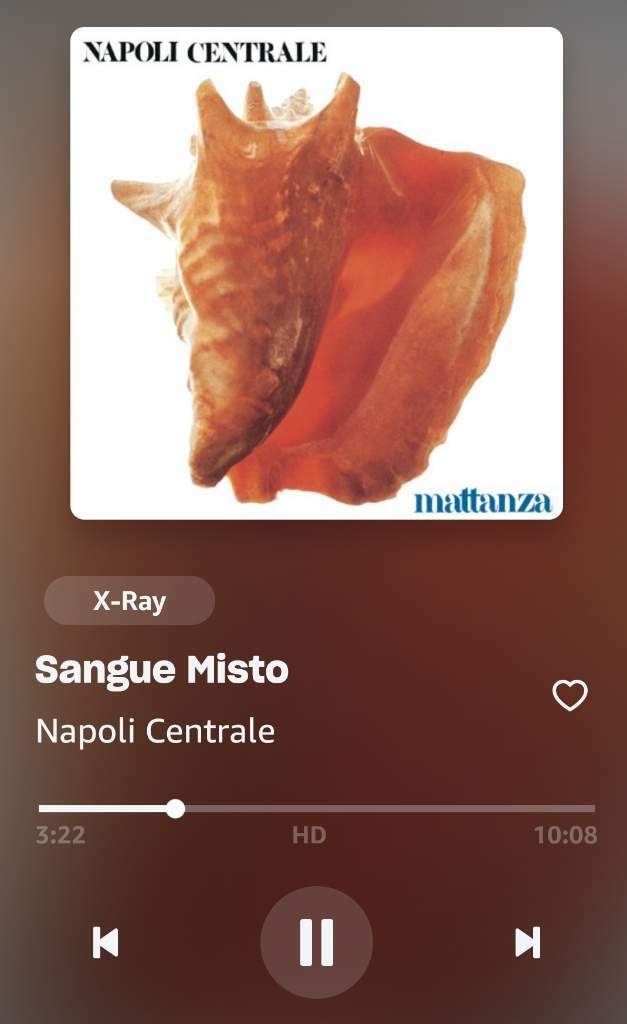Go back to the previous track
Image resolution: width=627 pixels, height=1024 pixels.
pyautogui.click(x=105, y=942)
